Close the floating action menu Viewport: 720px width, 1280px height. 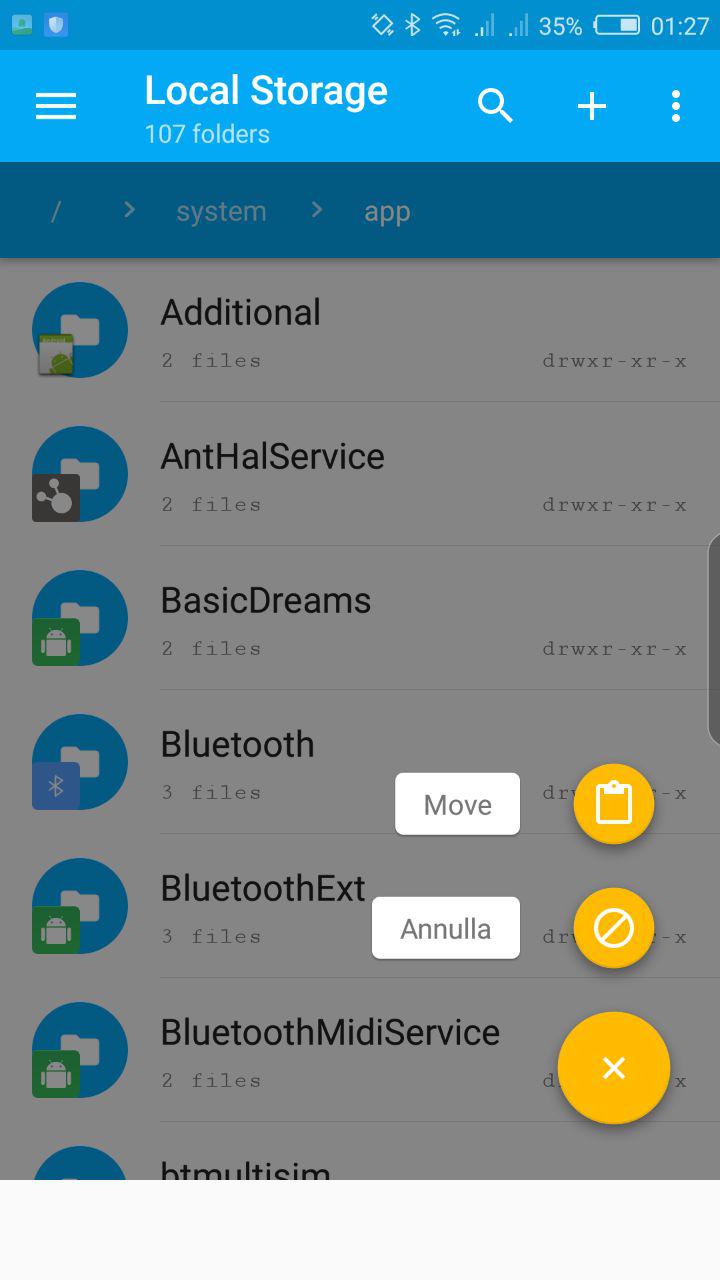614,1068
